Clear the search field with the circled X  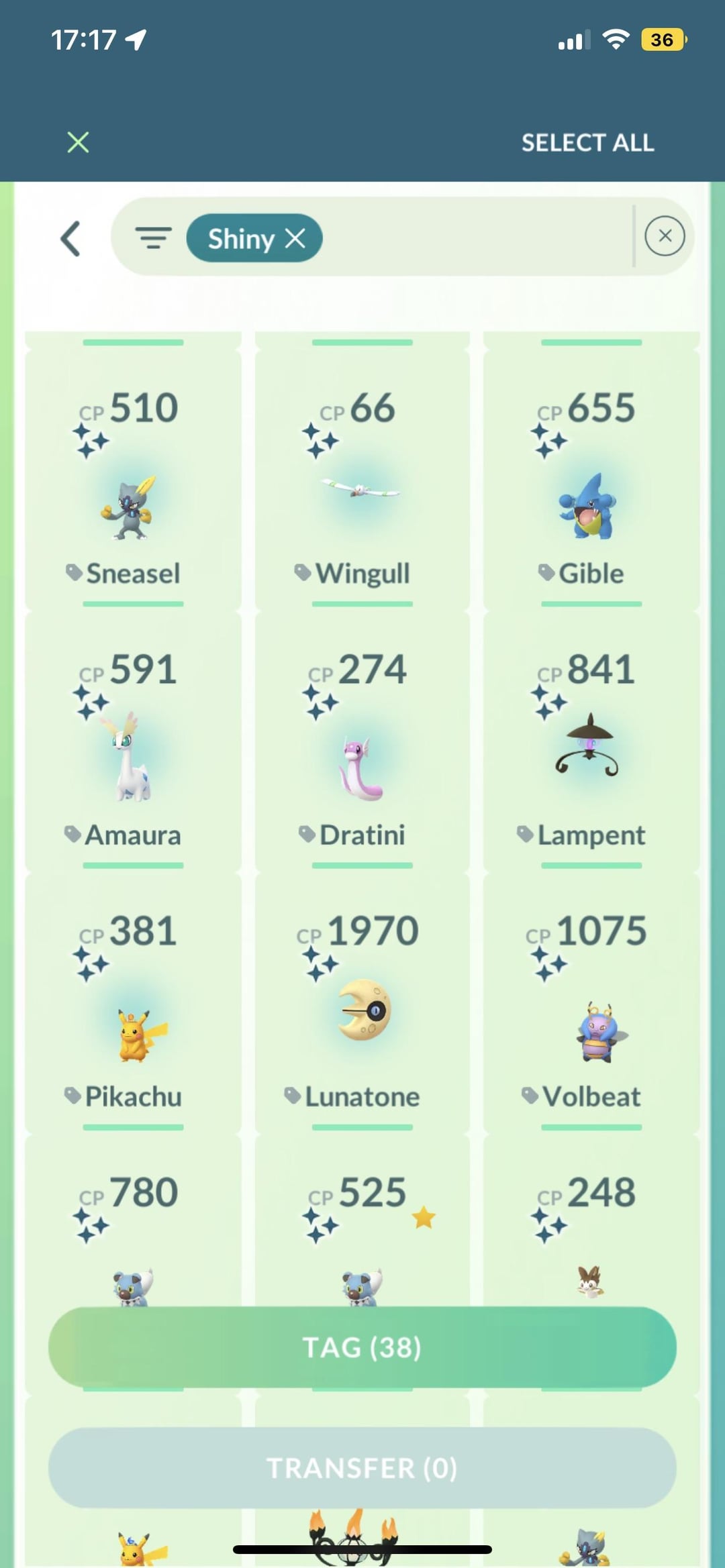pyautogui.click(x=665, y=236)
